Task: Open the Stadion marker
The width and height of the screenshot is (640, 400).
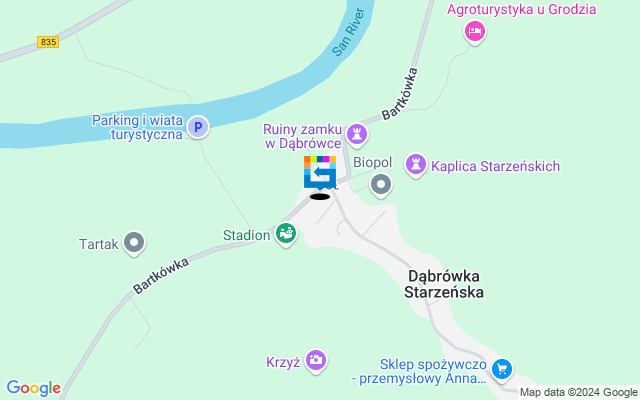Action: pyautogui.click(x=286, y=234)
